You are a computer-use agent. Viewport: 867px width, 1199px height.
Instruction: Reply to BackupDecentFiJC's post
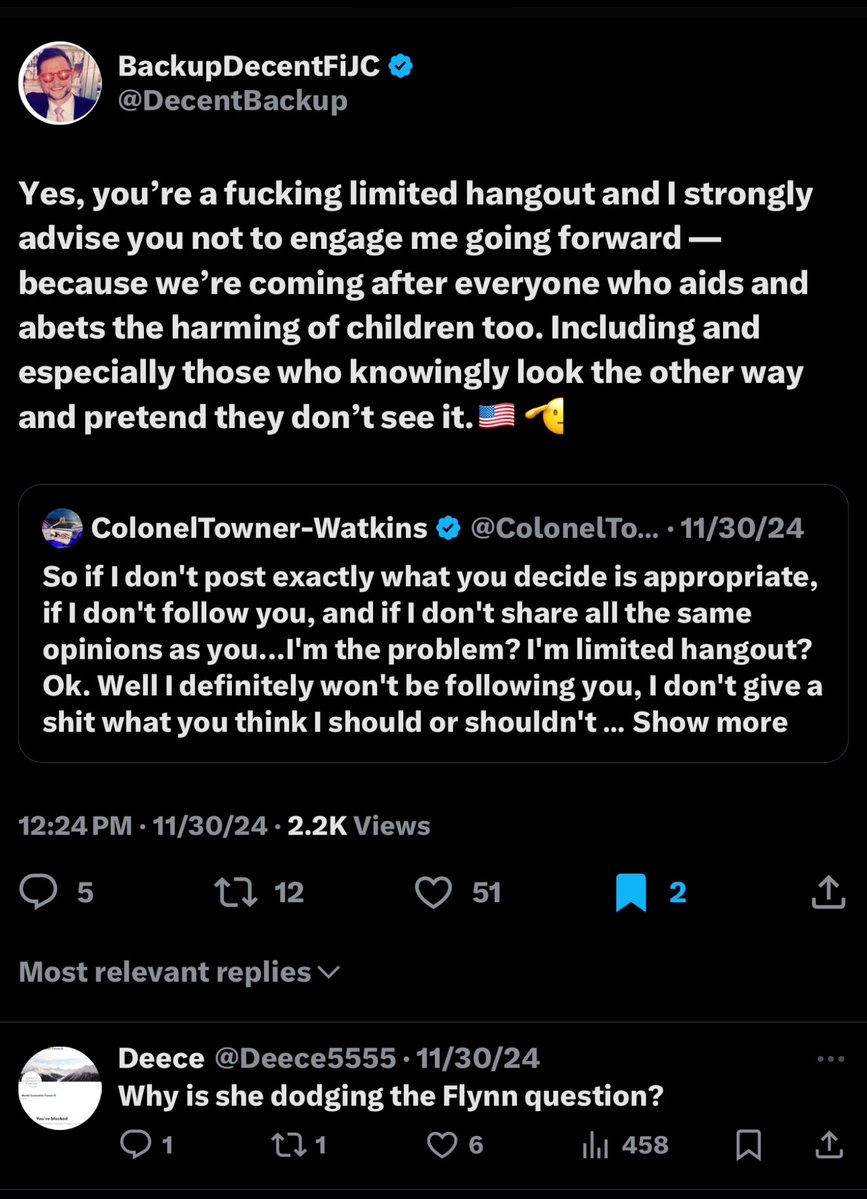click(x=40, y=892)
